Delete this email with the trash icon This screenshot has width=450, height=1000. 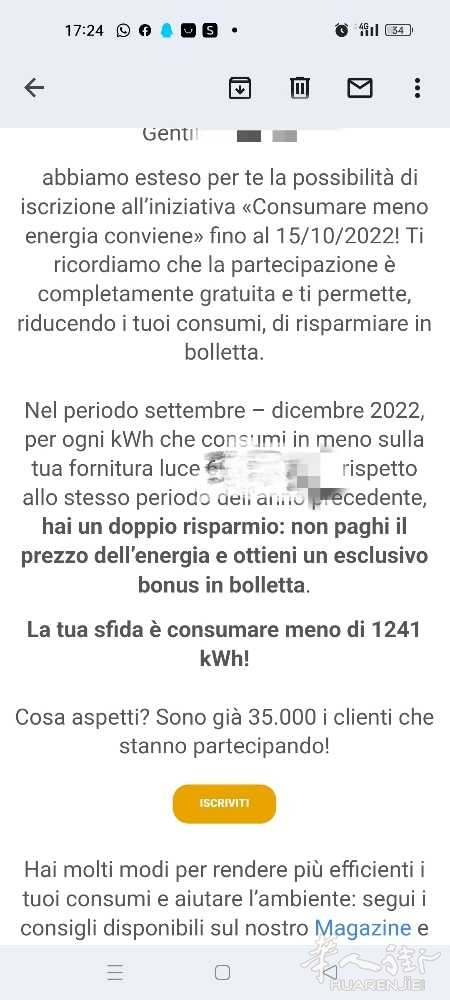pyautogui.click(x=300, y=87)
